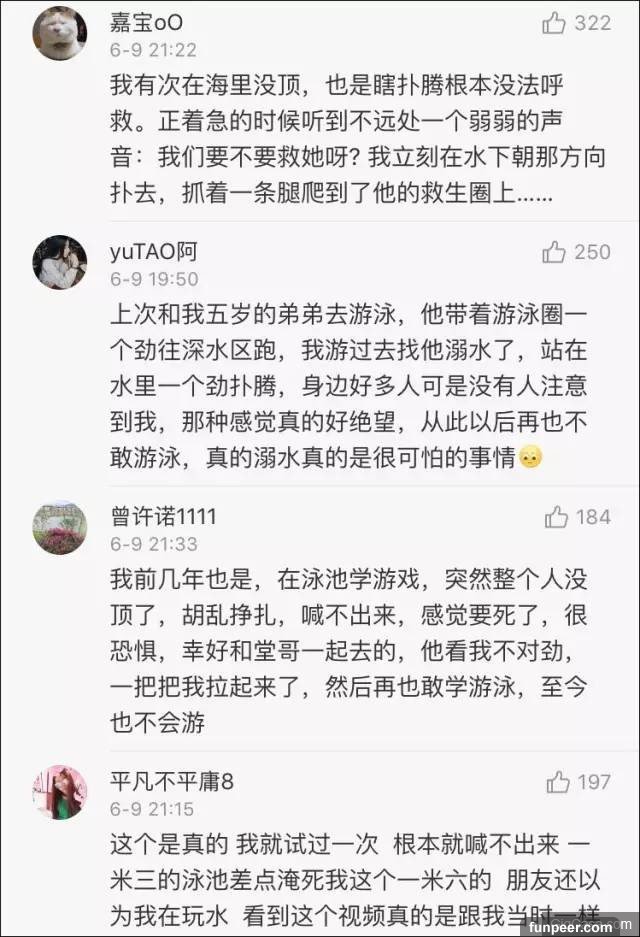
Task: Tap the username 嘉宝oO
Action: [x=147, y=22]
